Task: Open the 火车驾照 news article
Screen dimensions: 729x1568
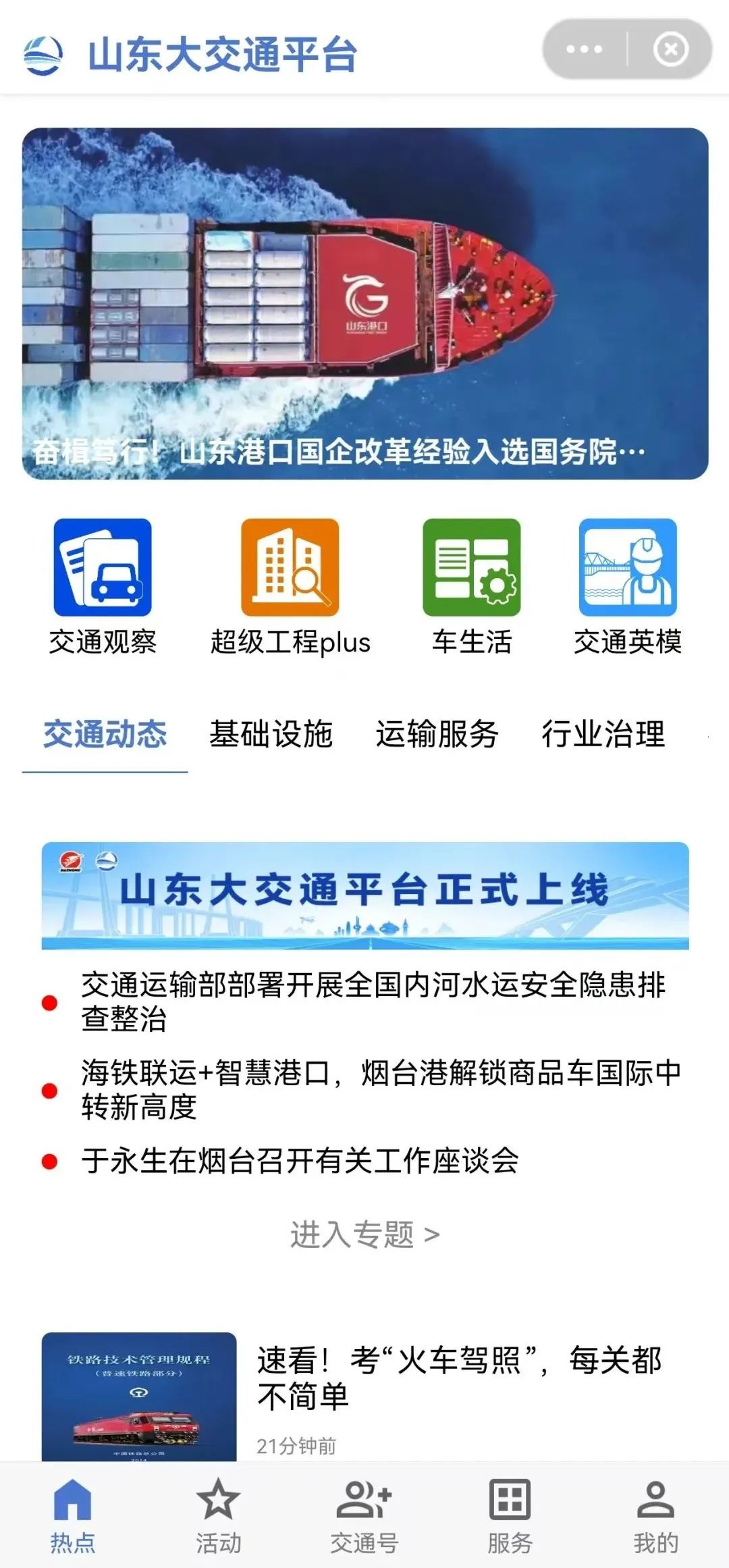Action: [x=458, y=1379]
